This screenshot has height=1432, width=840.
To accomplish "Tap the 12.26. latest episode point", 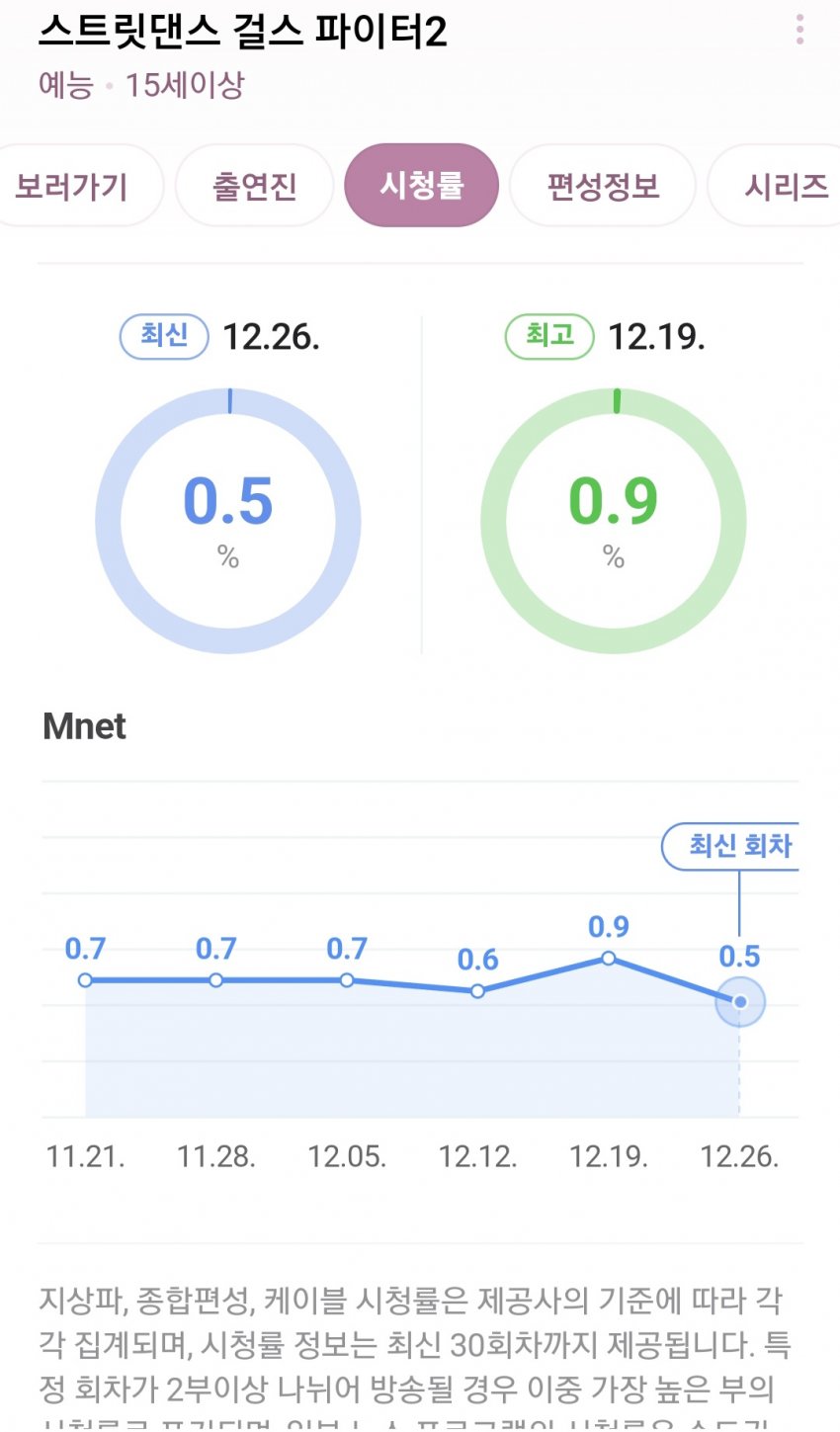I will coord(739,1002).
